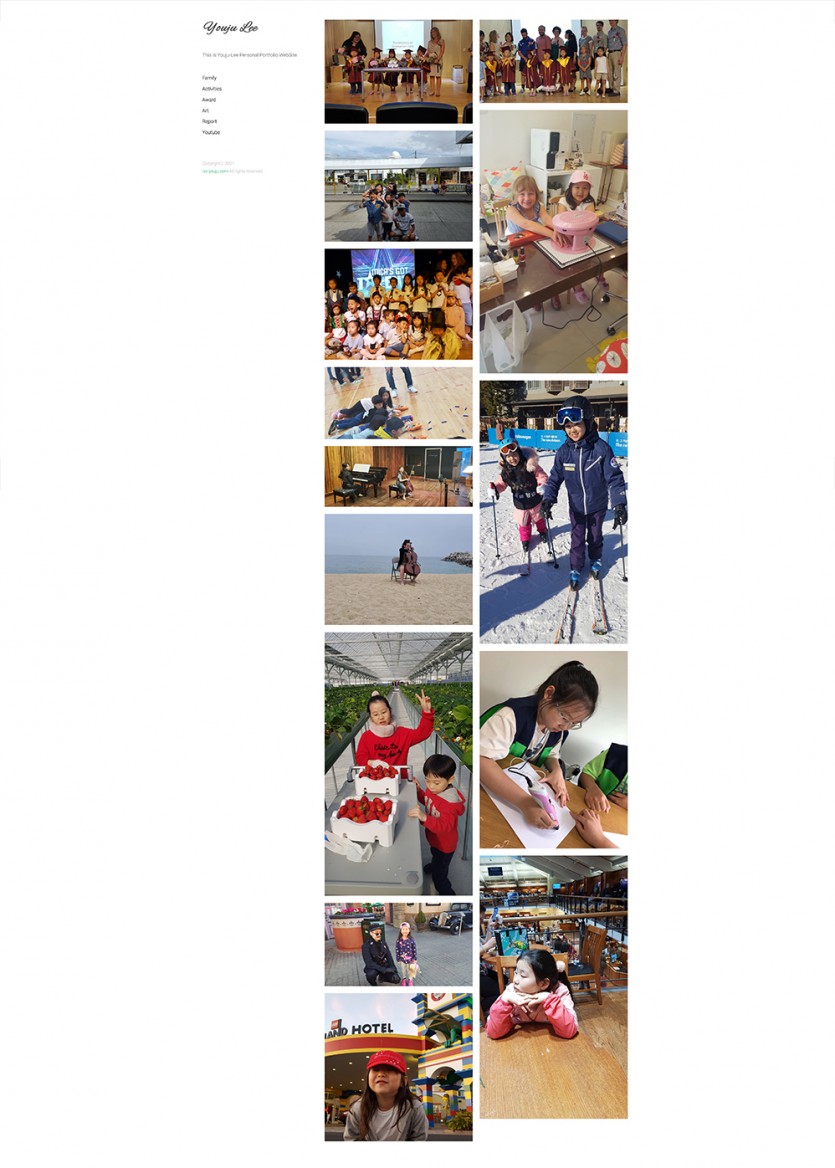Open the ski slope photo

click(x=553, y=511)
